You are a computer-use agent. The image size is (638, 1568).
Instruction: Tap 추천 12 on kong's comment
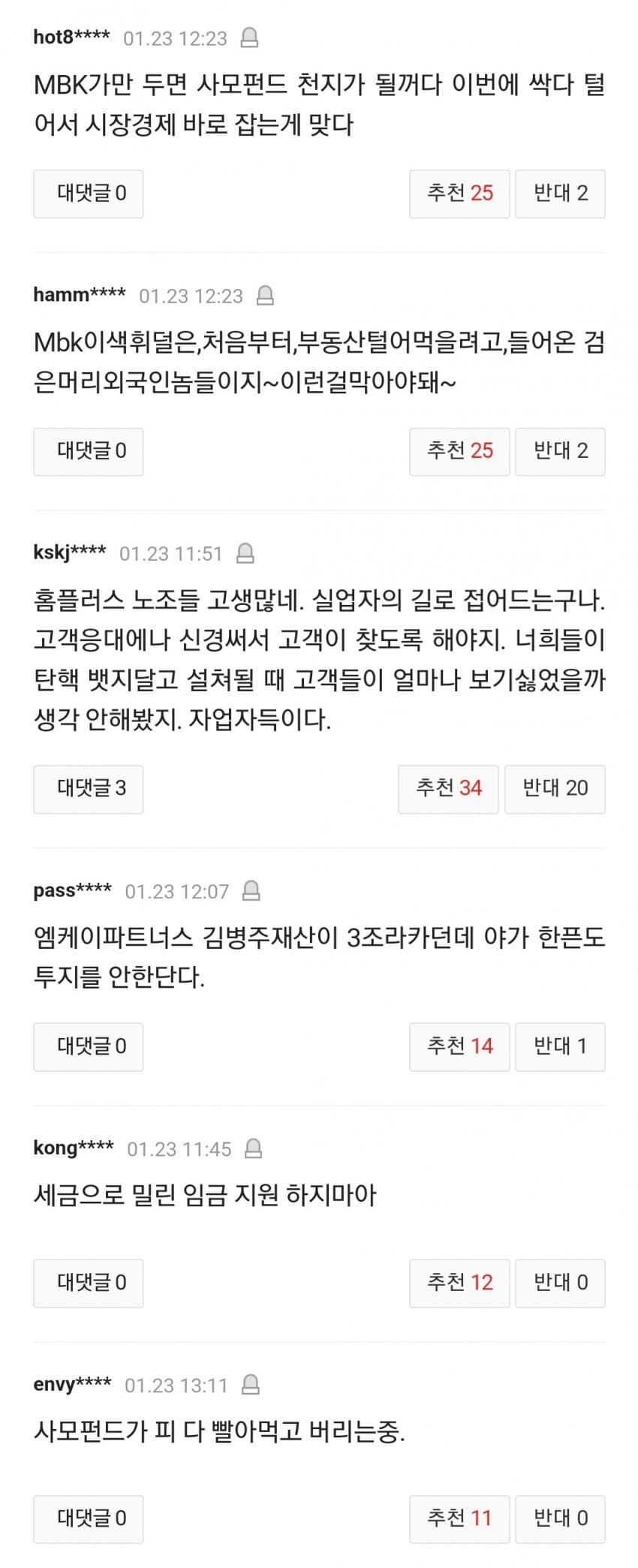click(459, 1283)
